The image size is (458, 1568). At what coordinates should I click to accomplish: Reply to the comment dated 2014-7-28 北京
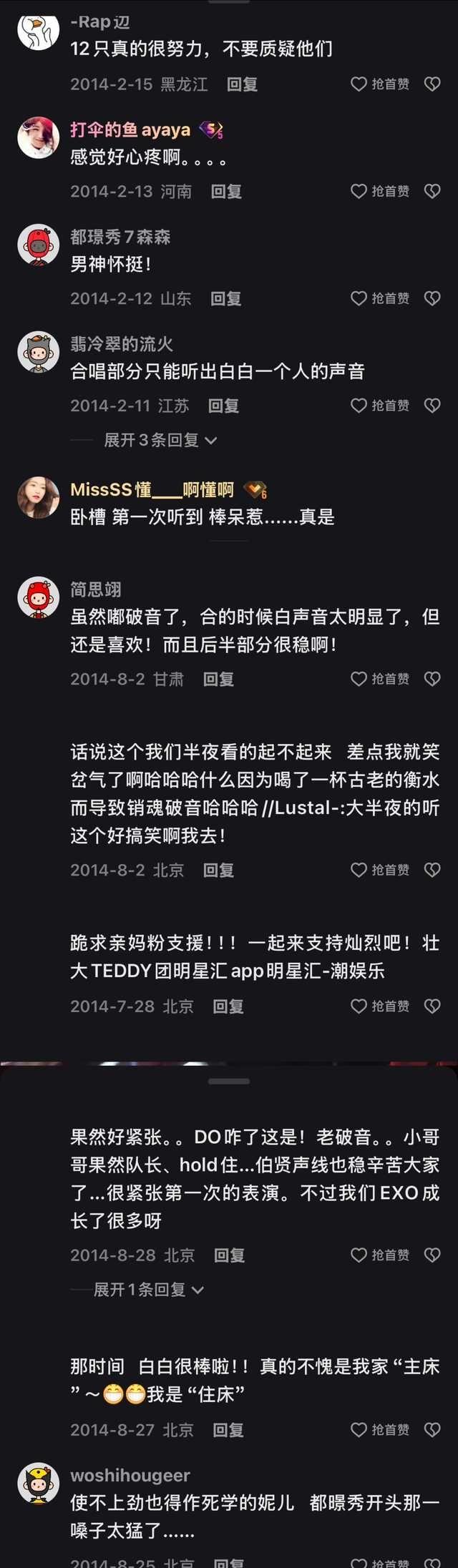pos(228,1006)
